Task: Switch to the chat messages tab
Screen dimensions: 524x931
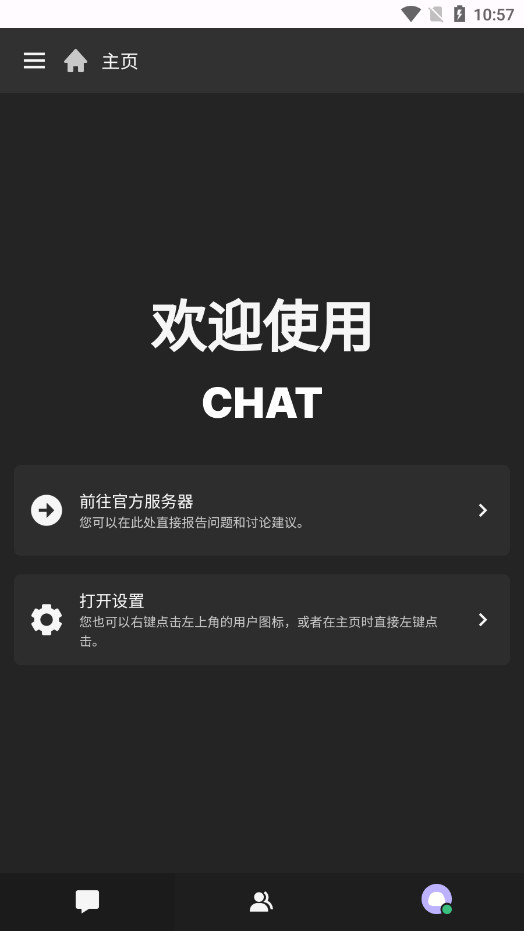Action: pyautogui.click(x=87, y=901)
